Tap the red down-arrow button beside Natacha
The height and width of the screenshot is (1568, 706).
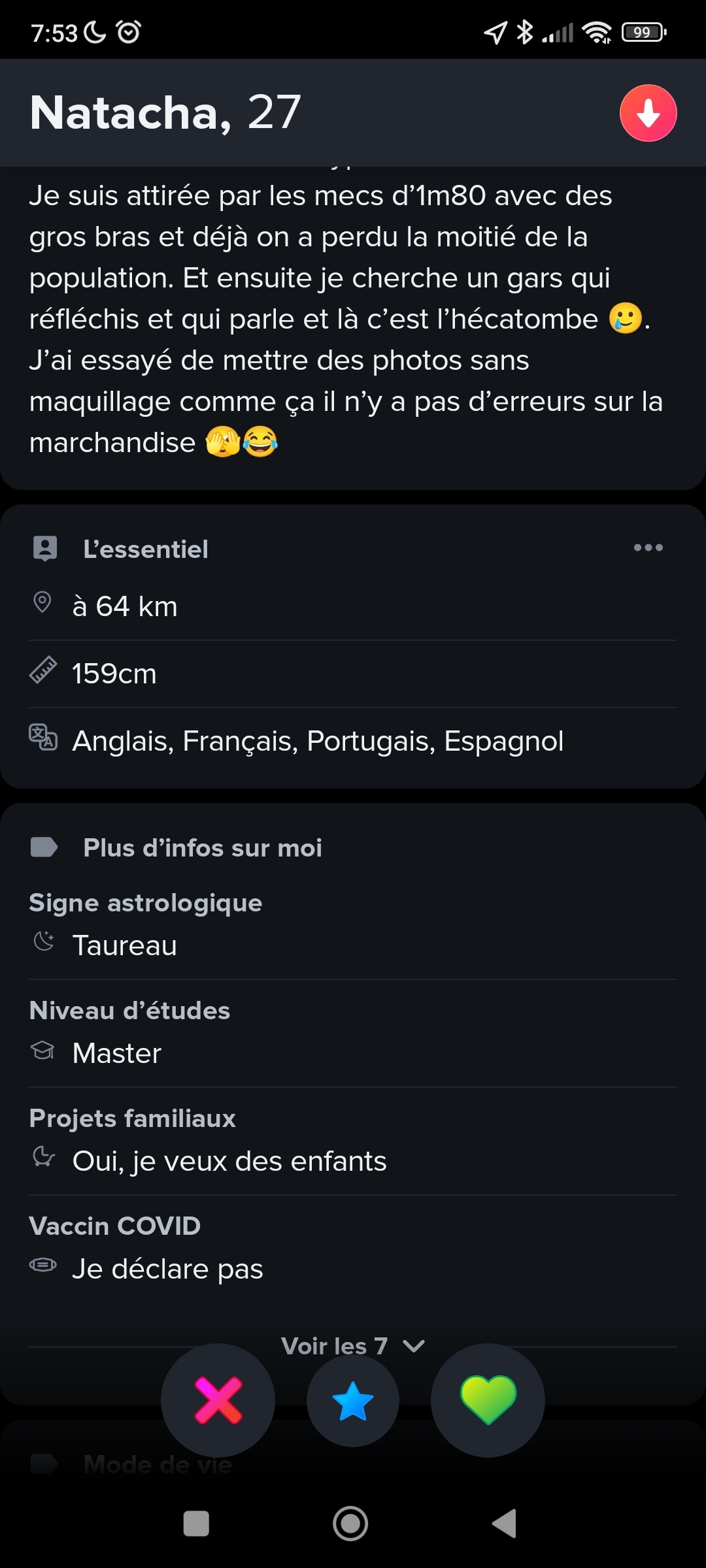tap(648, 113)
